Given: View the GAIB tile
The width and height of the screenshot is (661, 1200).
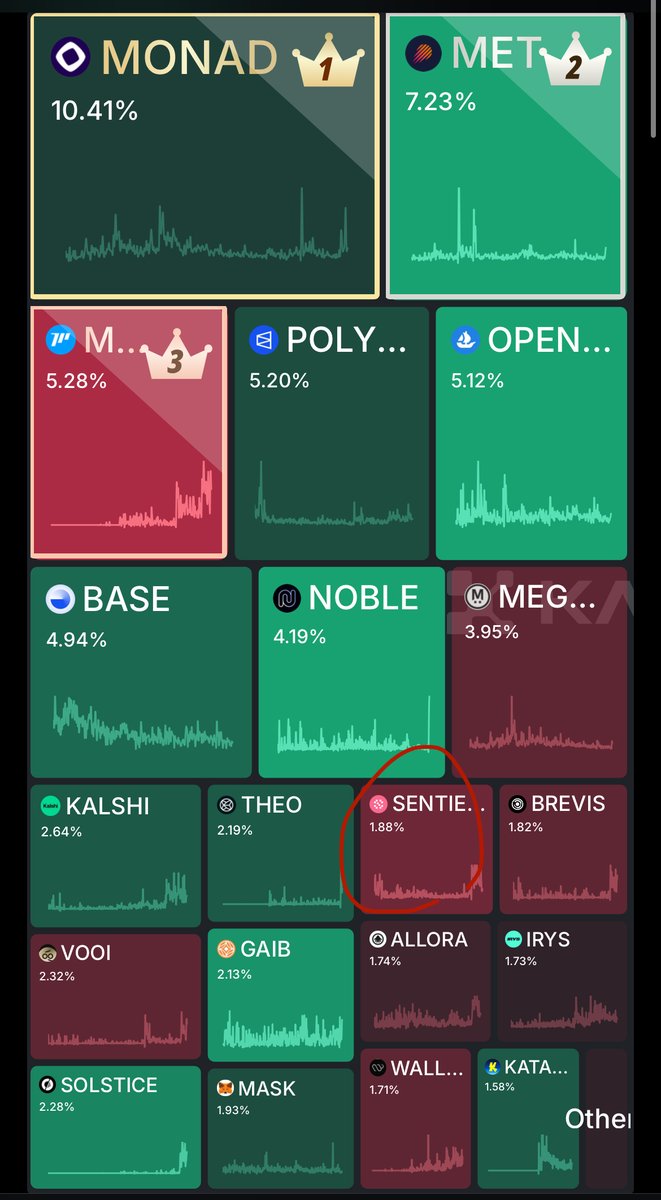Looking at the screenshot, I should pos(280,995).
